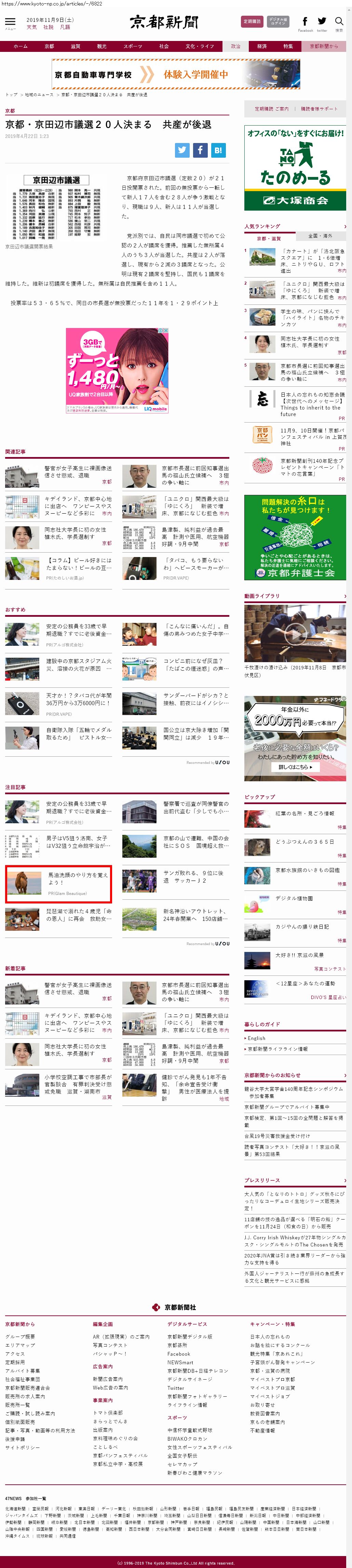This screenshot has height=1568, width=352.
Task: Open the Facebook icon in header
Action: (x=305, y=23)
